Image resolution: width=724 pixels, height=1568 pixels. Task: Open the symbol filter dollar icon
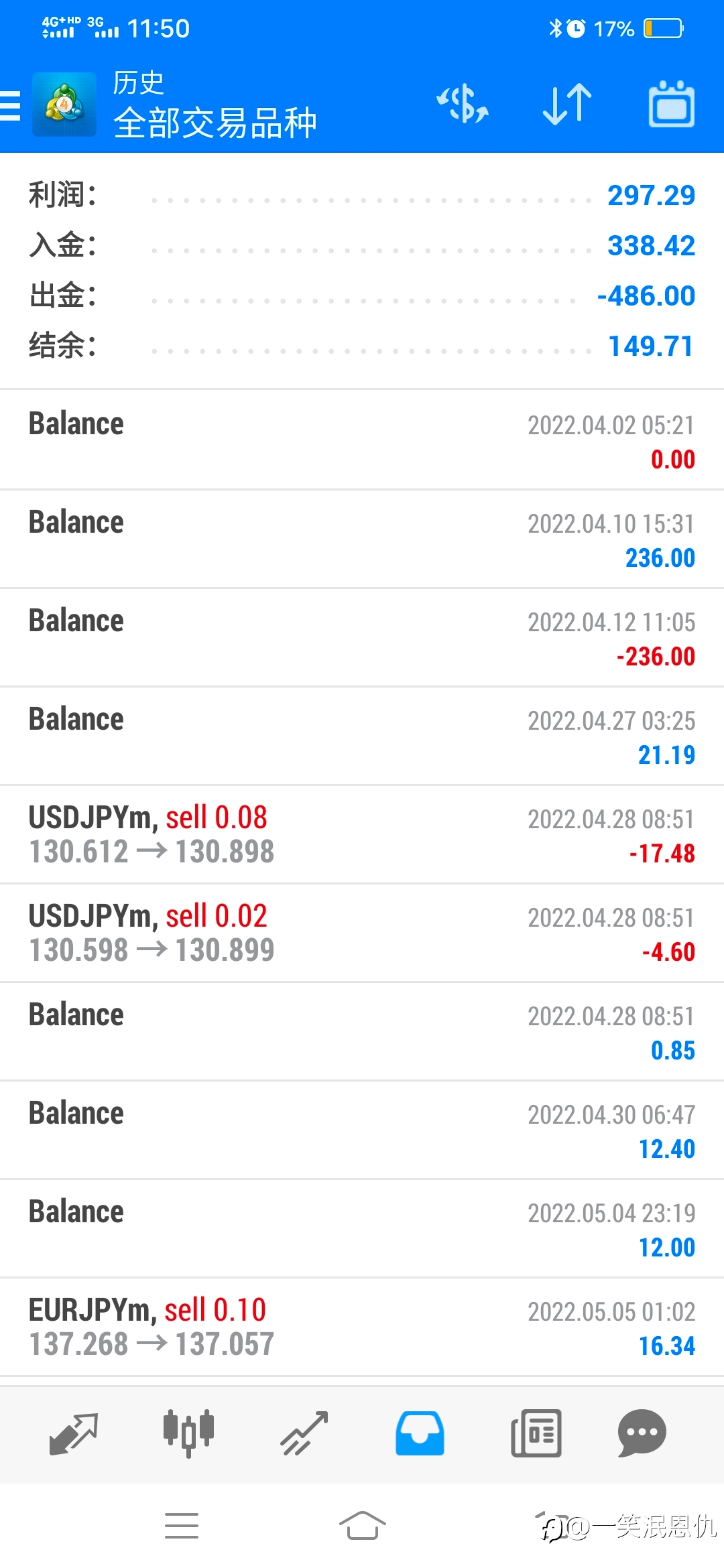pos(463,105)
